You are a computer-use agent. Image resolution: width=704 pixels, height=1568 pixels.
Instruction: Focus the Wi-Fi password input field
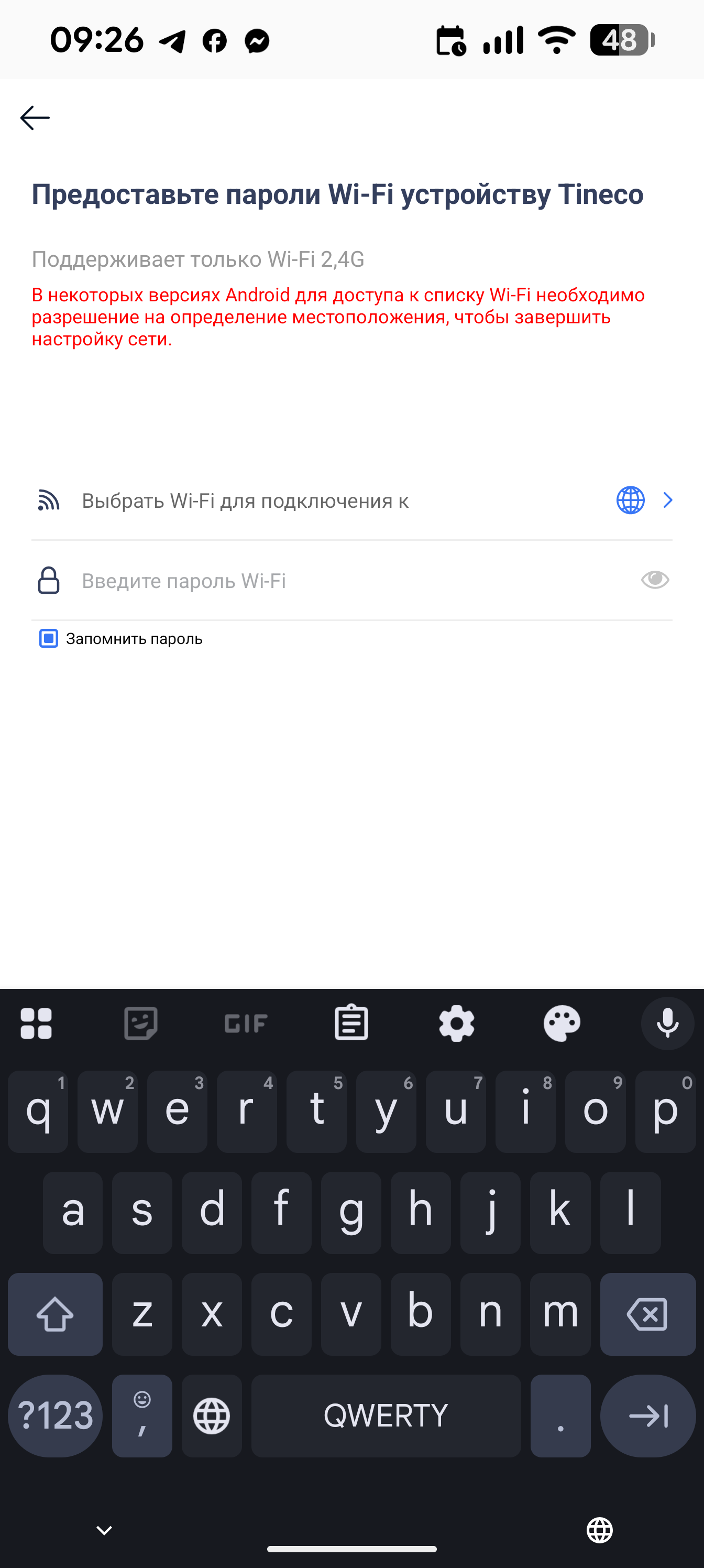click(351, 581)
